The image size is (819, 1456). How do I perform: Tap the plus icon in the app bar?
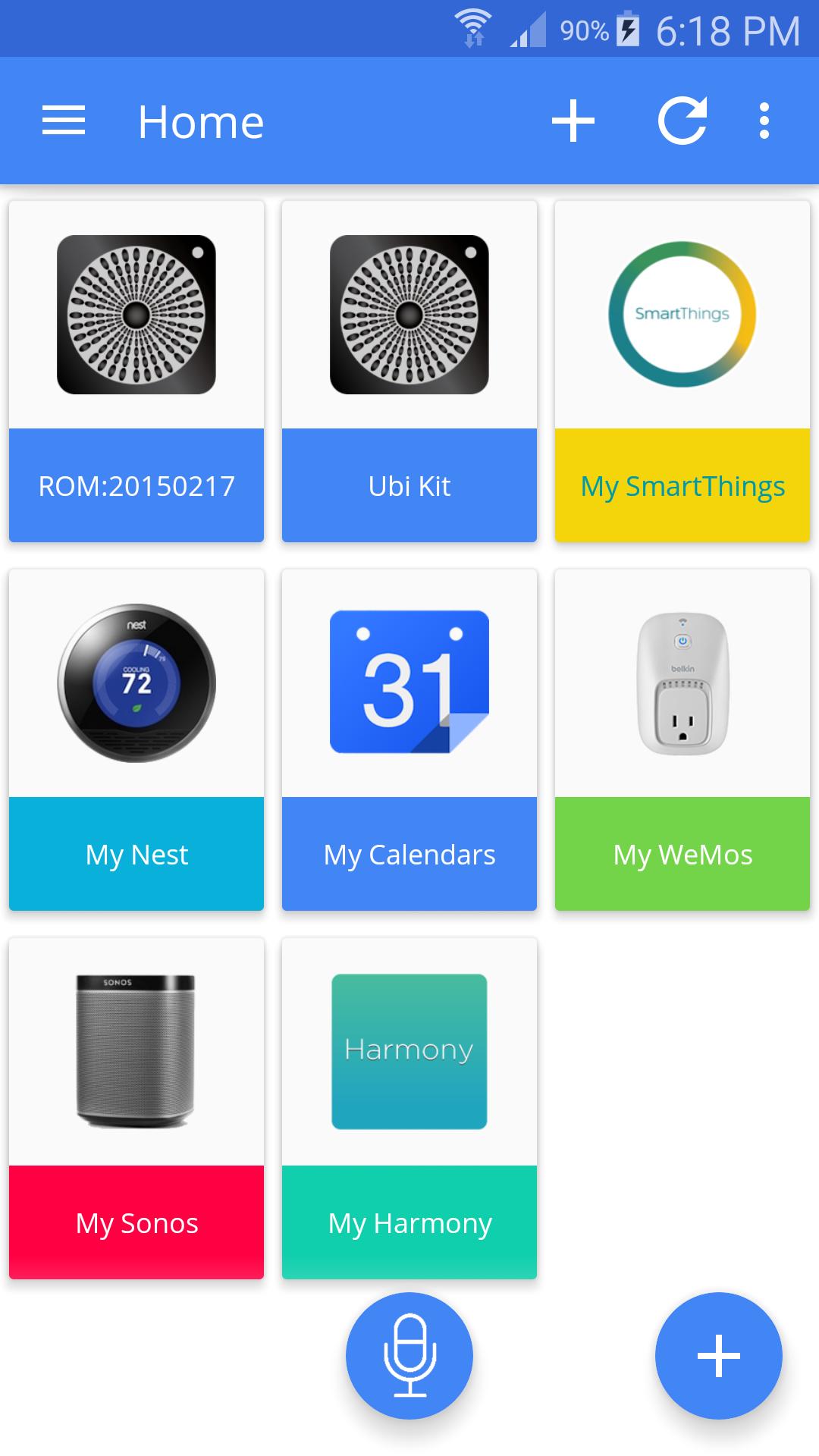click(573, 121)
